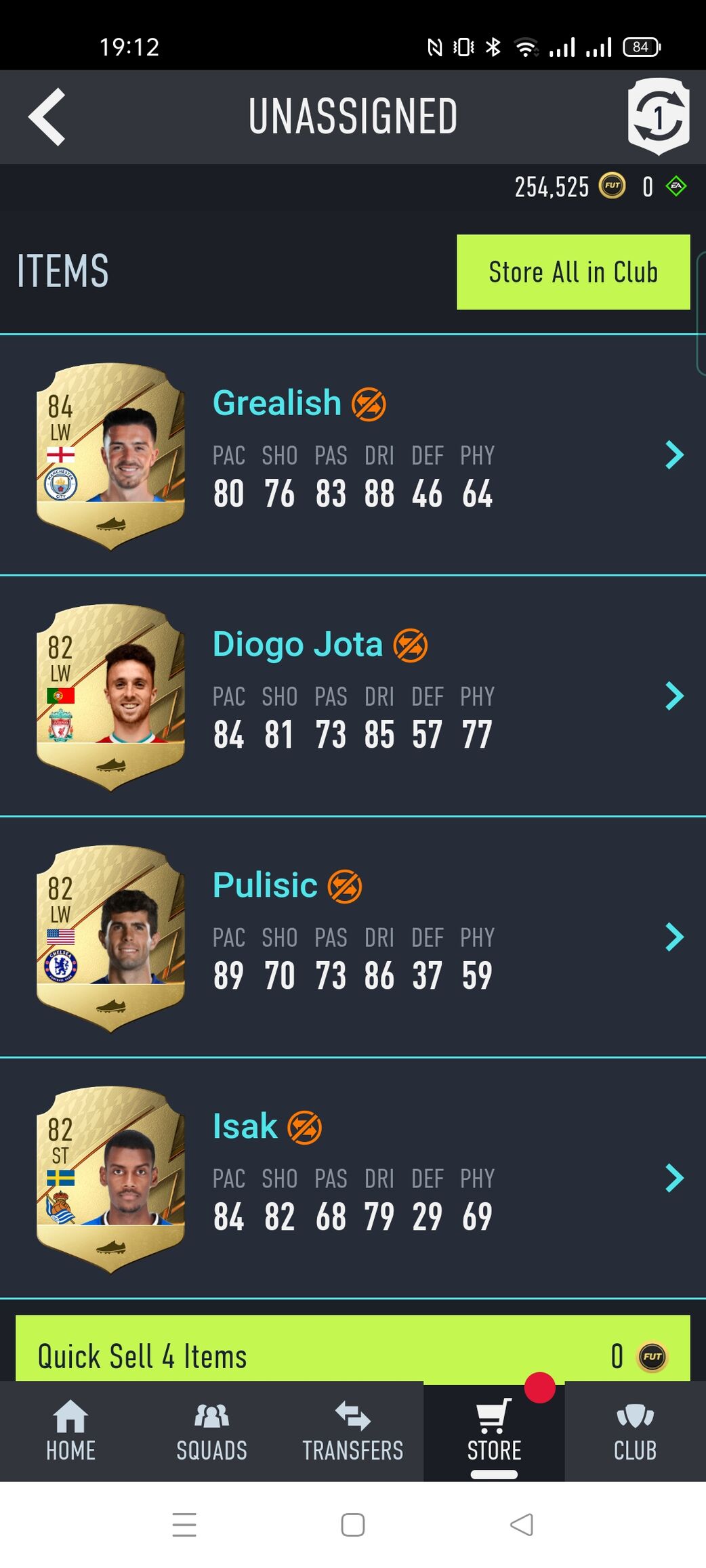Go back using the top-left arrow
The image size is (706, 1568).
click(x=47, y=116)
